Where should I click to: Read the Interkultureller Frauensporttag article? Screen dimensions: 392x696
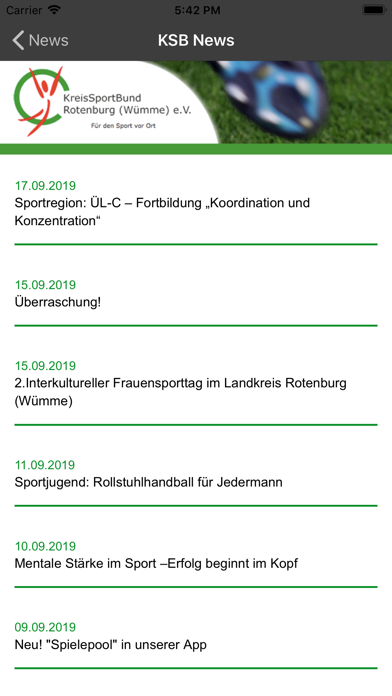(x=196, y=384)
